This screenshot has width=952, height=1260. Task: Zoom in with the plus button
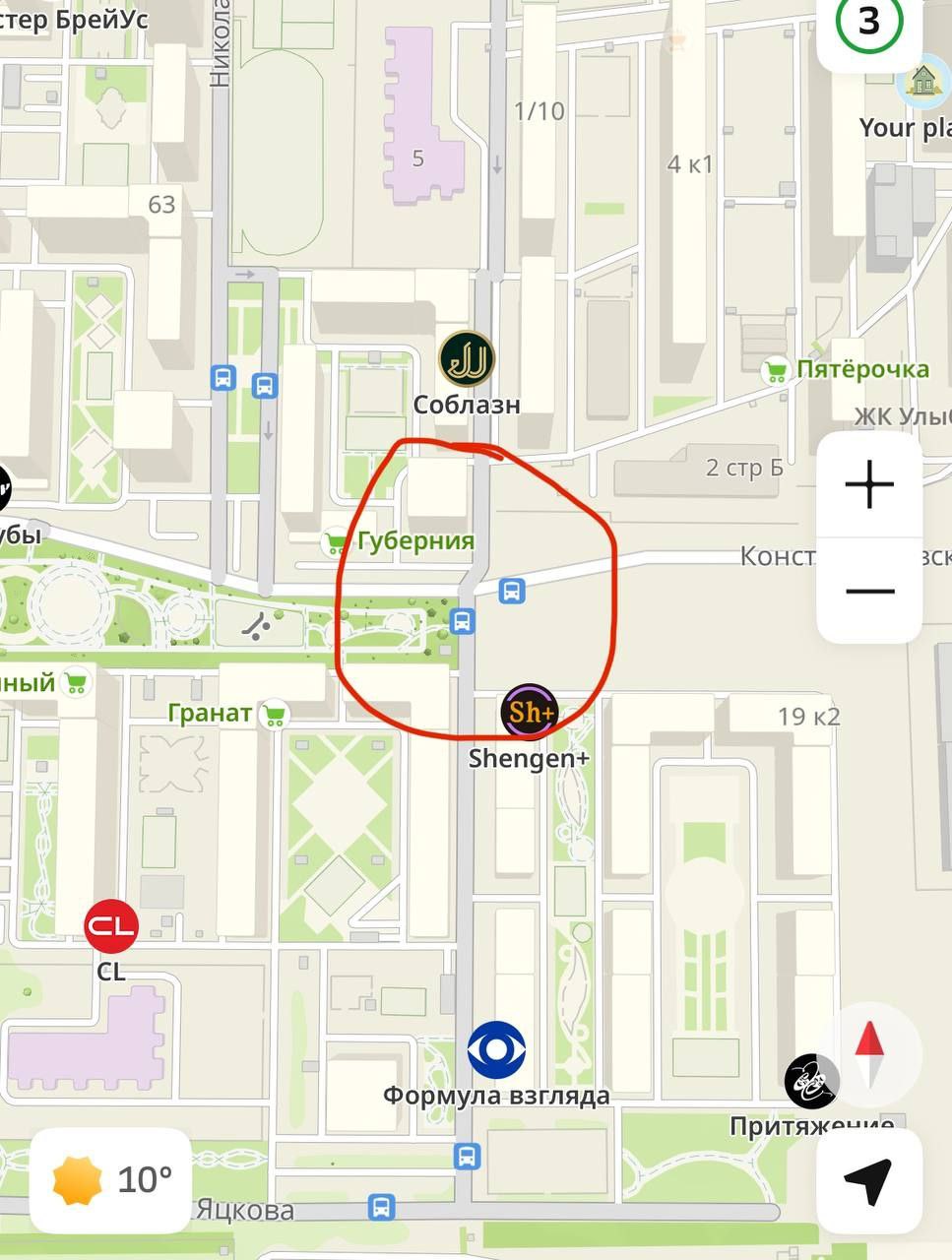pyautogui.click(x=868, y=485)
